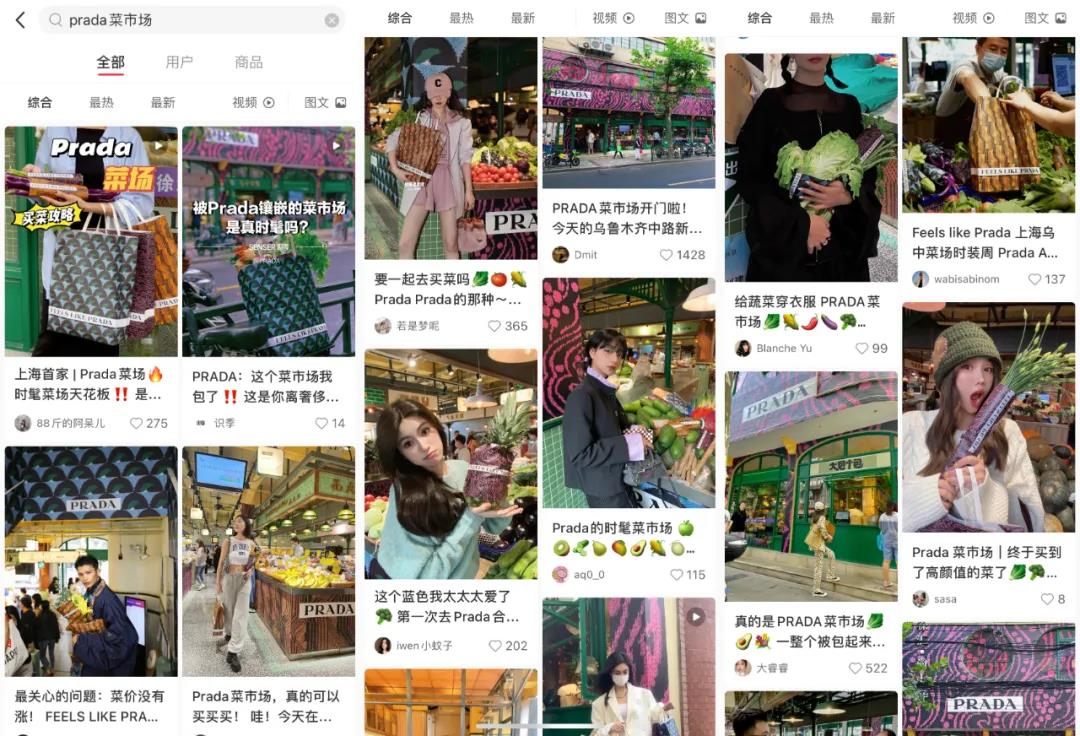Screen dimensions: 1080x736
Task: Tap the search field containing prada菜市场
Action: [x=190, y=20]
